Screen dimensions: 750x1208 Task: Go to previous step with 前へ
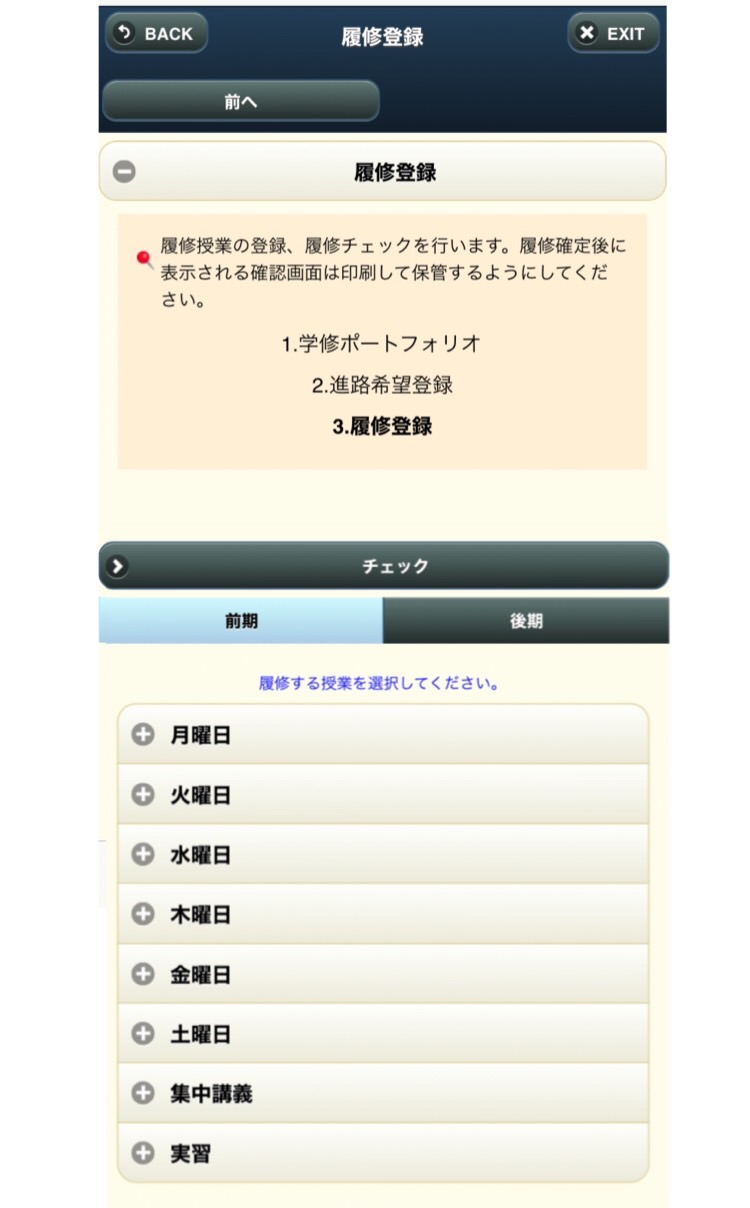coord(241,101)
